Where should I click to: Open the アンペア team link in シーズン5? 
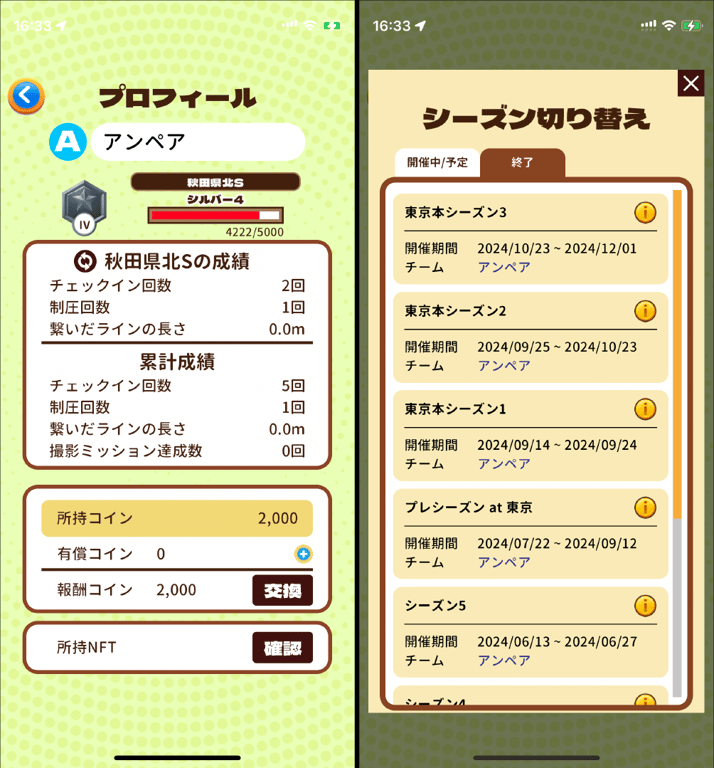tap(504, 660)
